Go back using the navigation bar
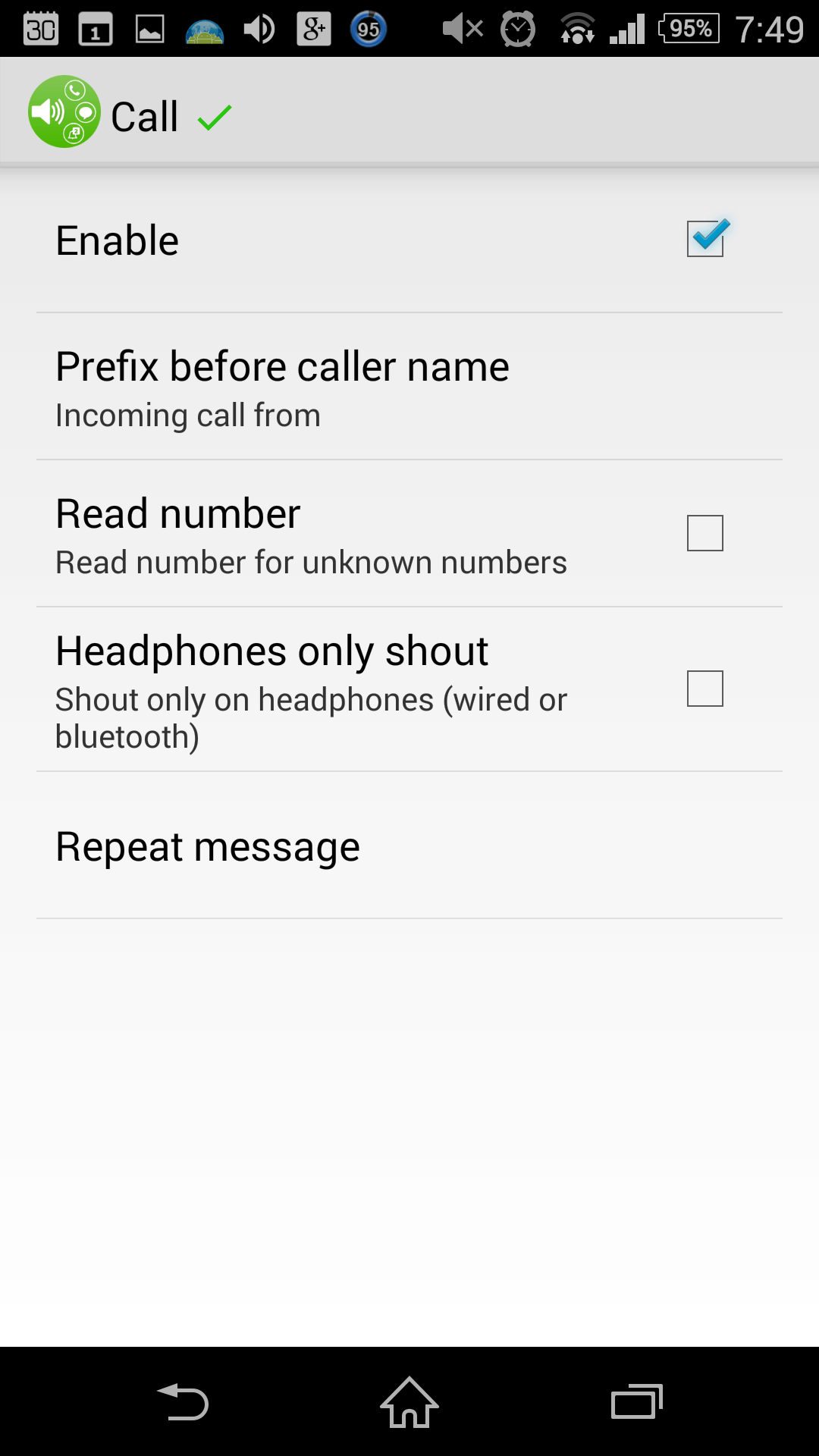This screenshot has width=819, height=1456. pyautogui.click(x=182, y=1401)
